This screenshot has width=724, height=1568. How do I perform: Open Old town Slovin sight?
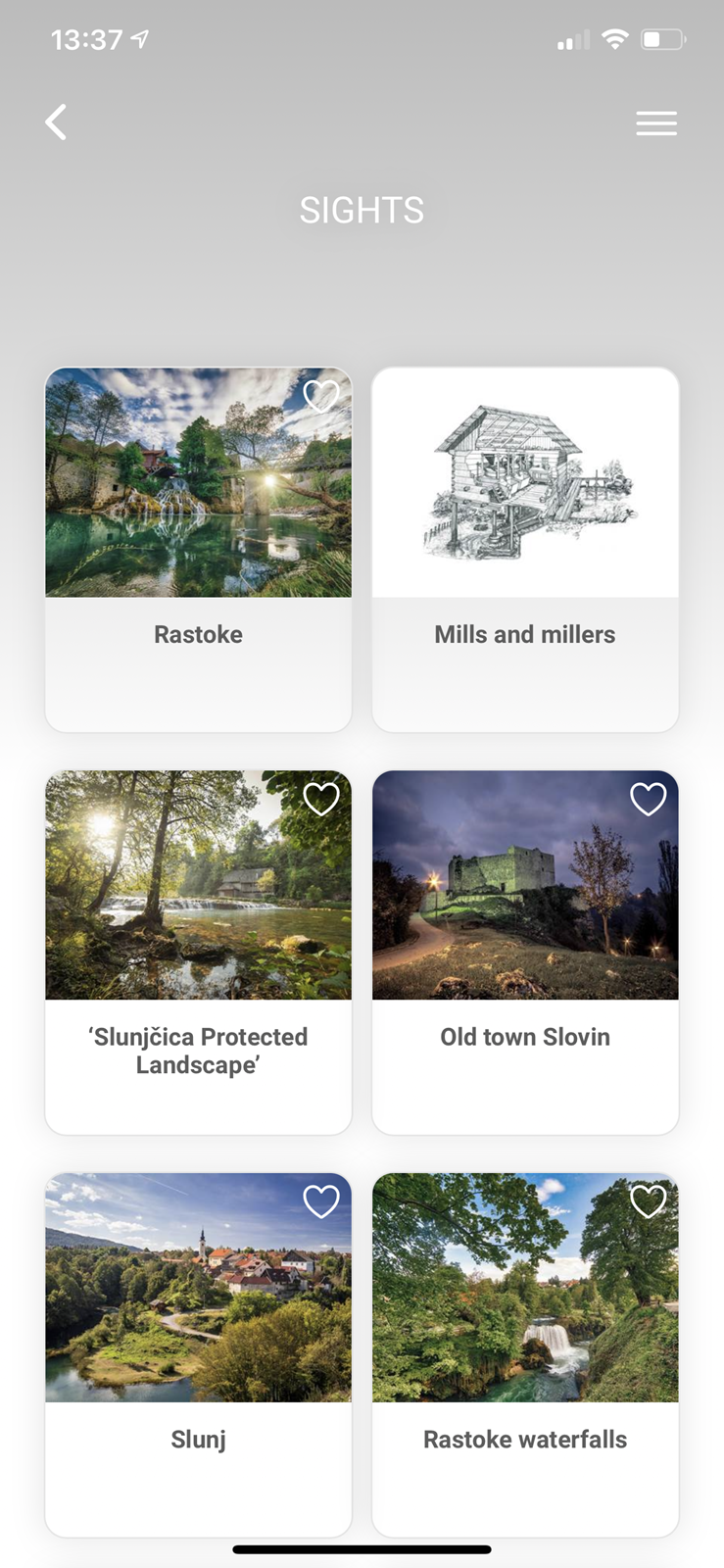coord(525,953)
